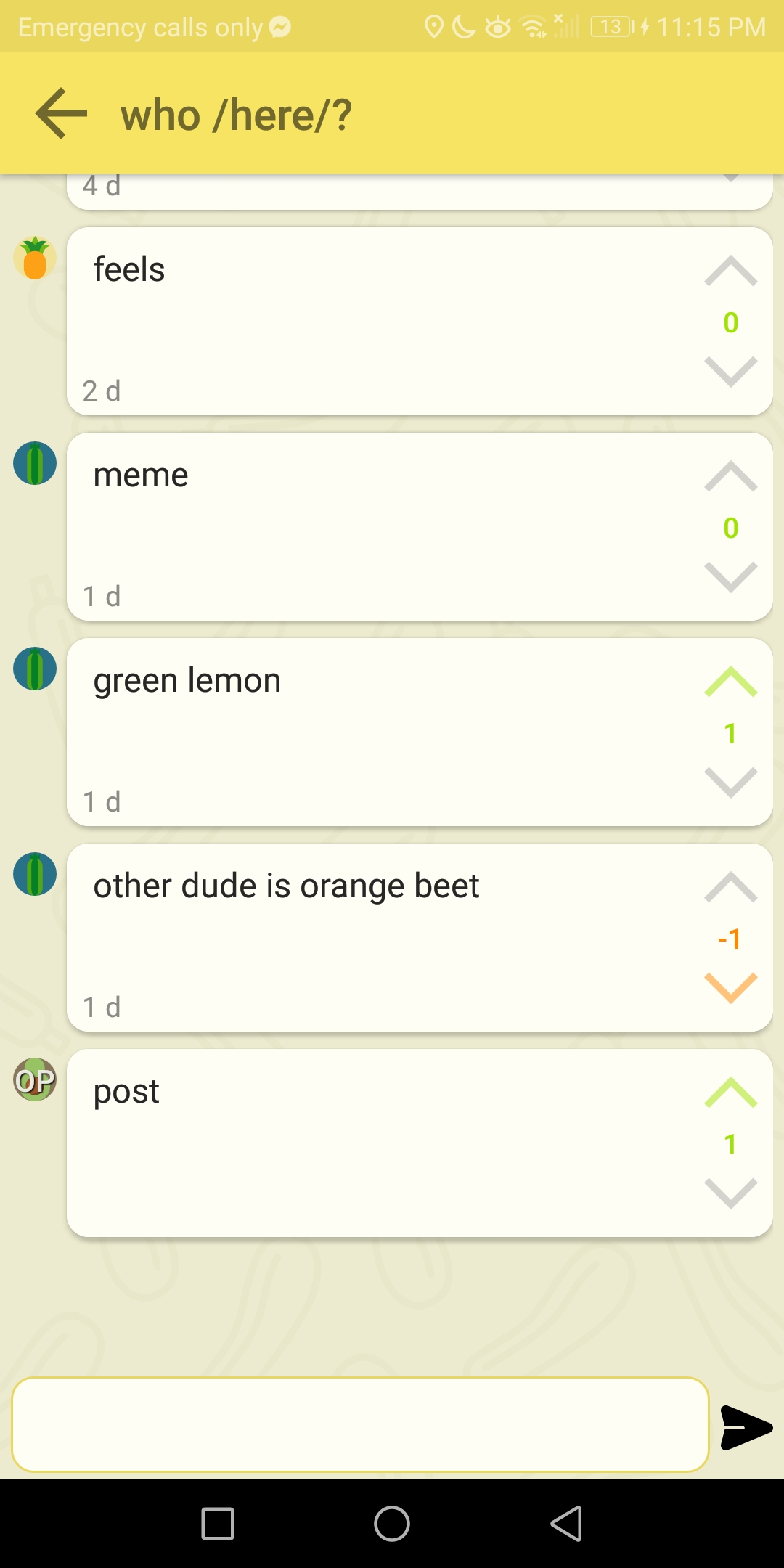This screenshot has height=1568, width=784.
Task: Upvote the "feels" reply
Action: 730,271
